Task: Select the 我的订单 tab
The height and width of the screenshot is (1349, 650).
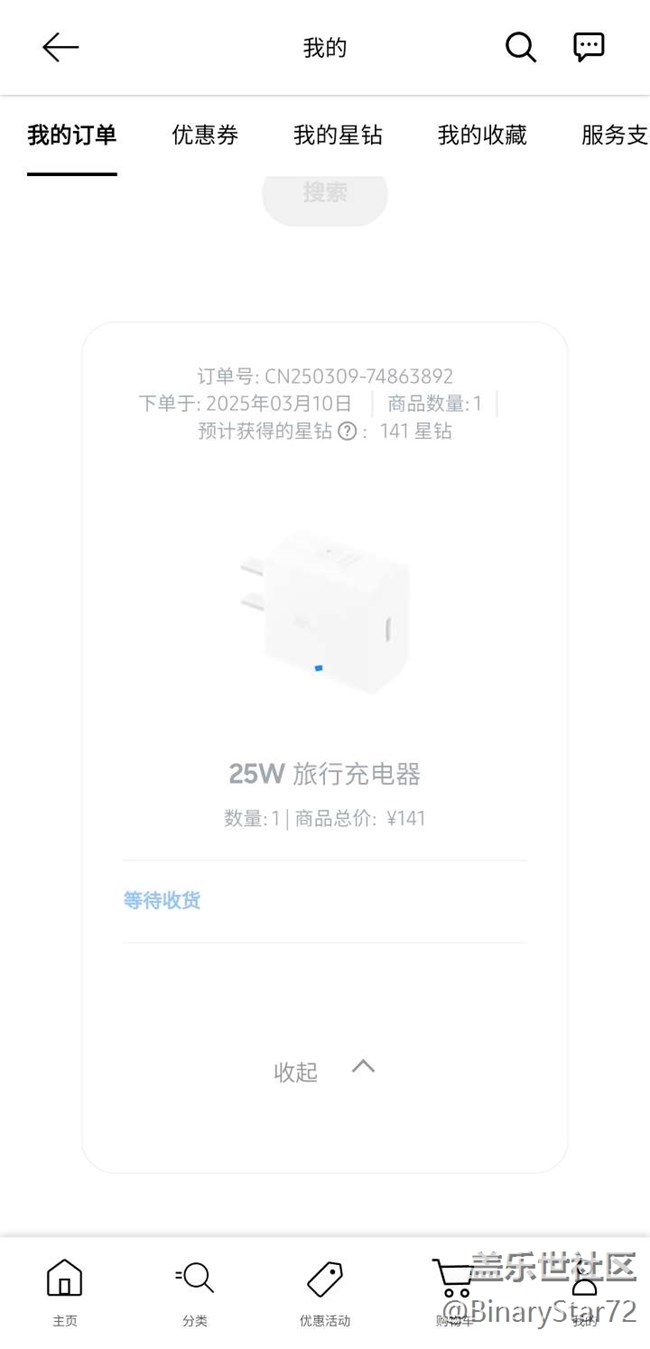Action: [72, 135]
